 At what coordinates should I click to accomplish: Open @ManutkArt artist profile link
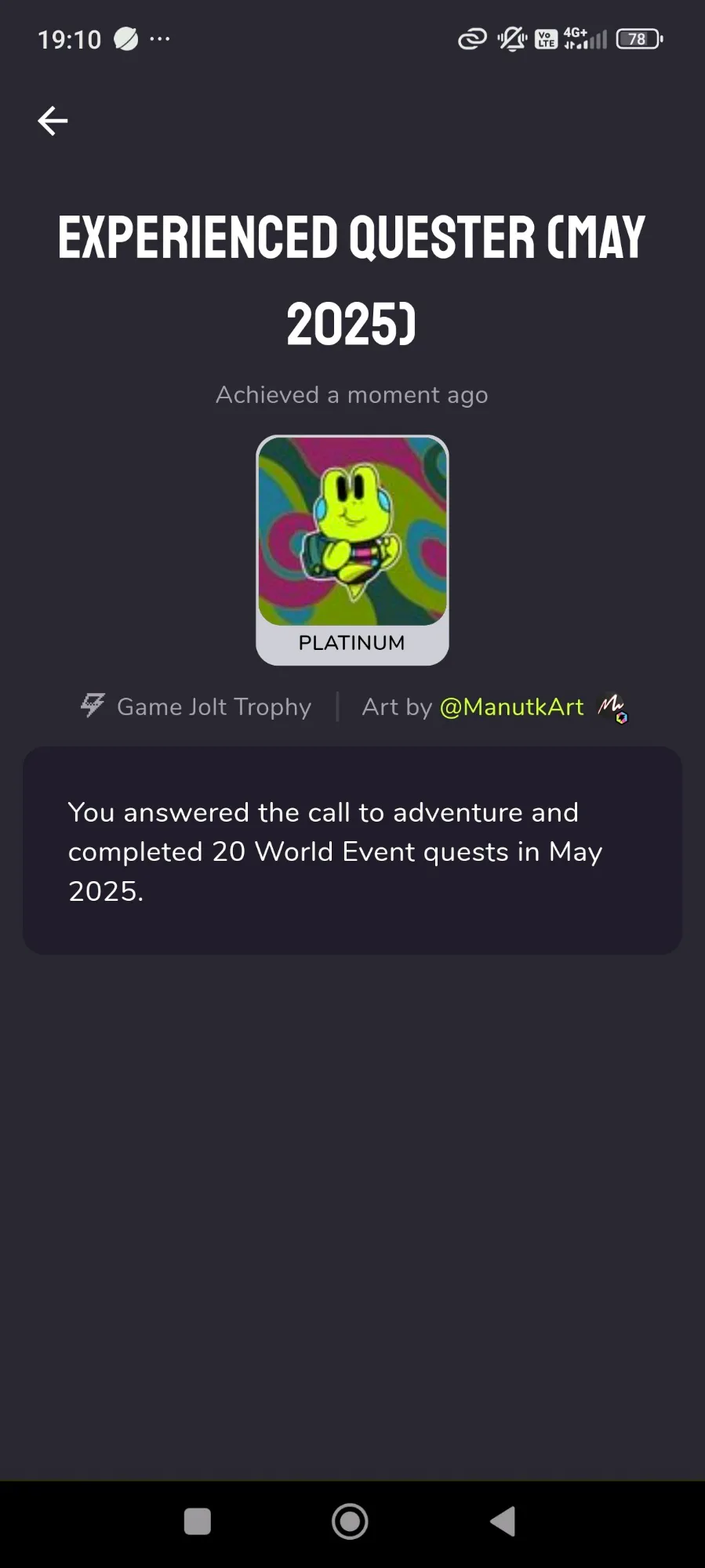coord(511,707)
